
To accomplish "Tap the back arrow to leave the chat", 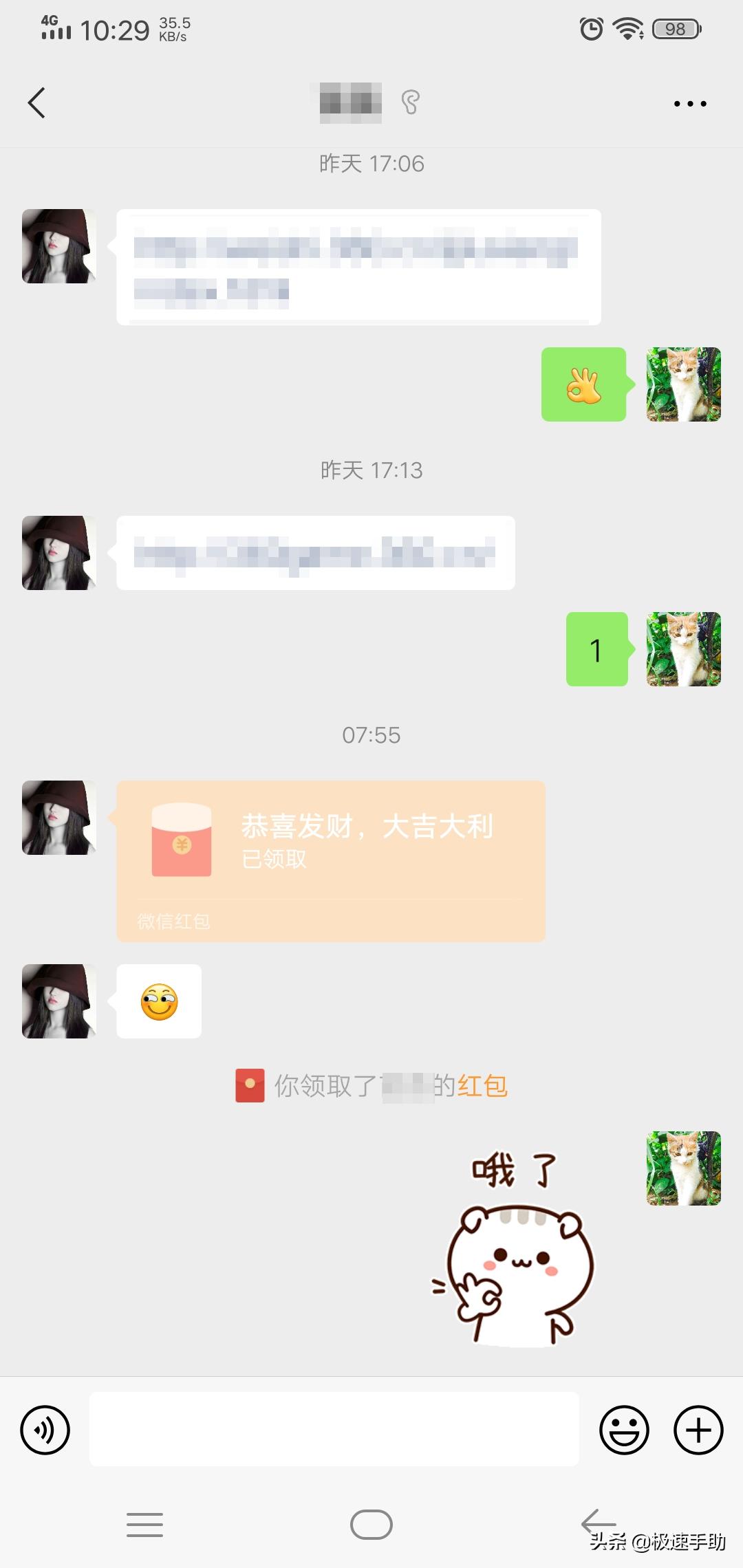I will [36, 102].
